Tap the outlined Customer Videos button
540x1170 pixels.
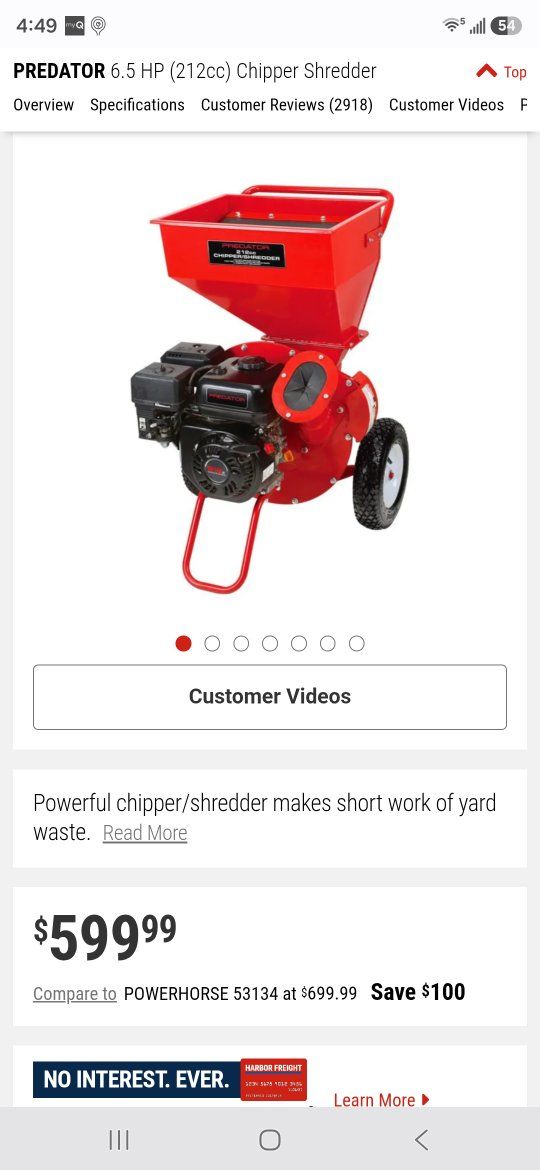tap(270, 697)
